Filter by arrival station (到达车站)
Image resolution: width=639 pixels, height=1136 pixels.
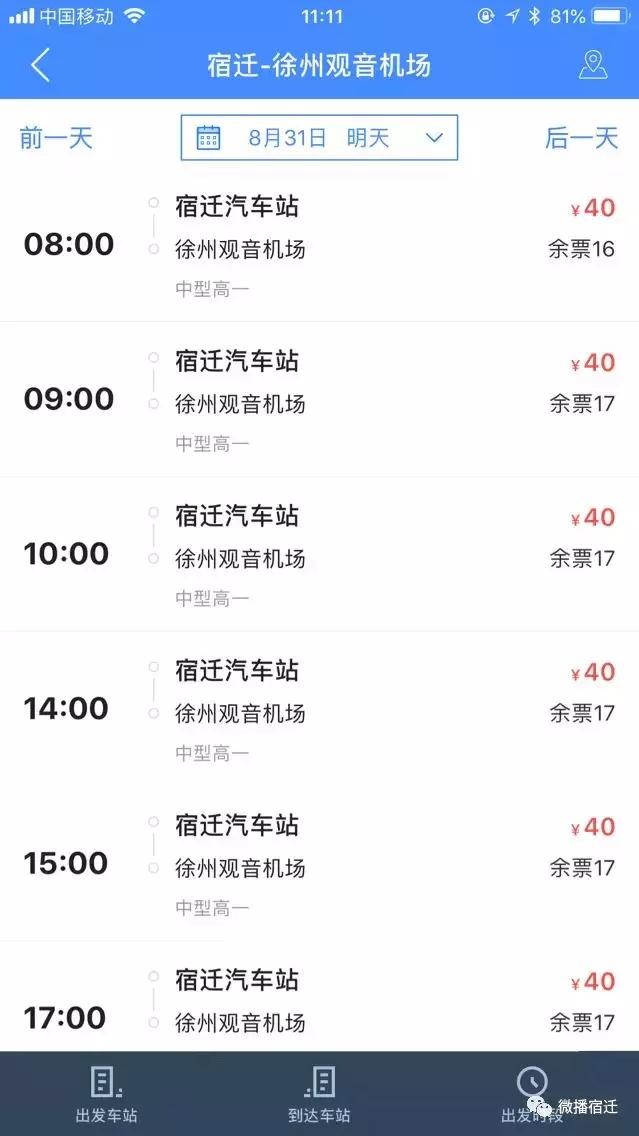pos(319,1093)
